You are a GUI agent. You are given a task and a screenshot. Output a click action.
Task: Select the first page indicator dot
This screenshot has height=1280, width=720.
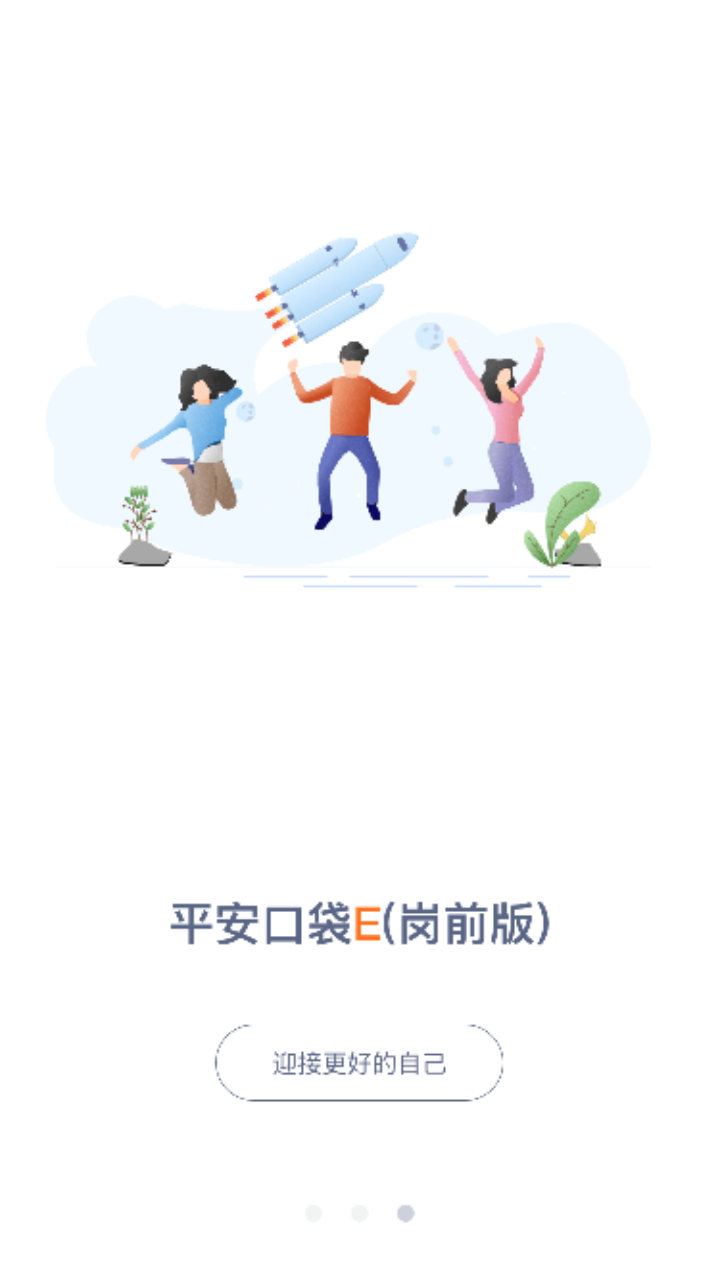[x=314, y=1213]
